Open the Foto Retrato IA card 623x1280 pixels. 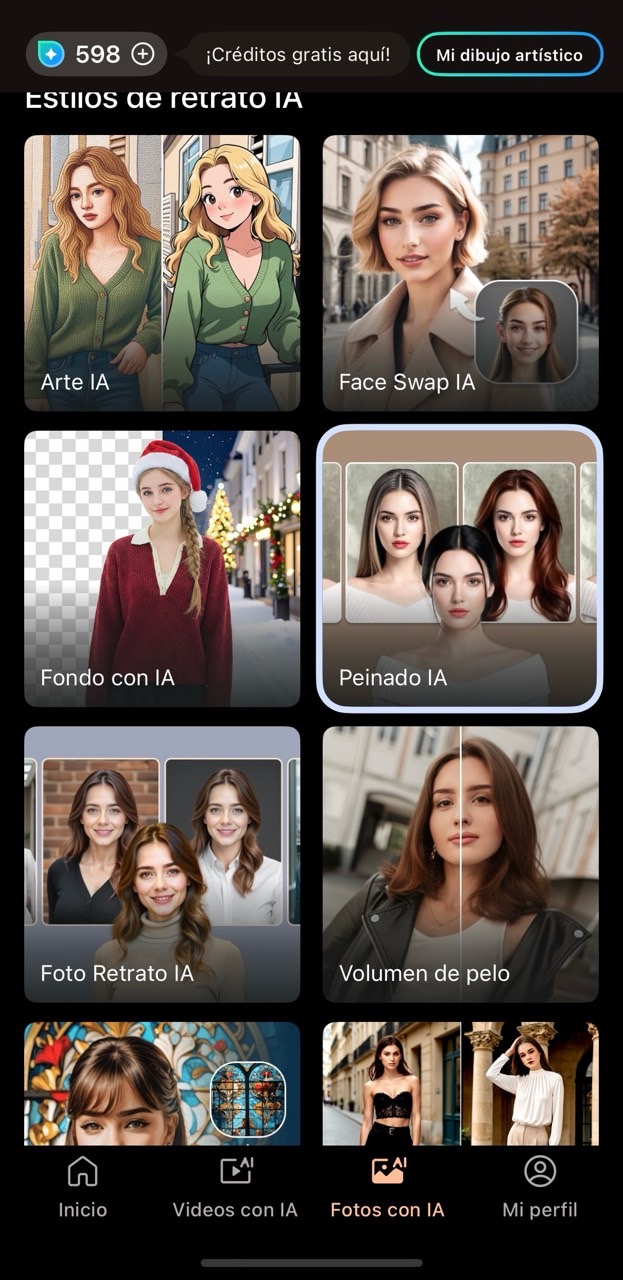pos(162,864)
